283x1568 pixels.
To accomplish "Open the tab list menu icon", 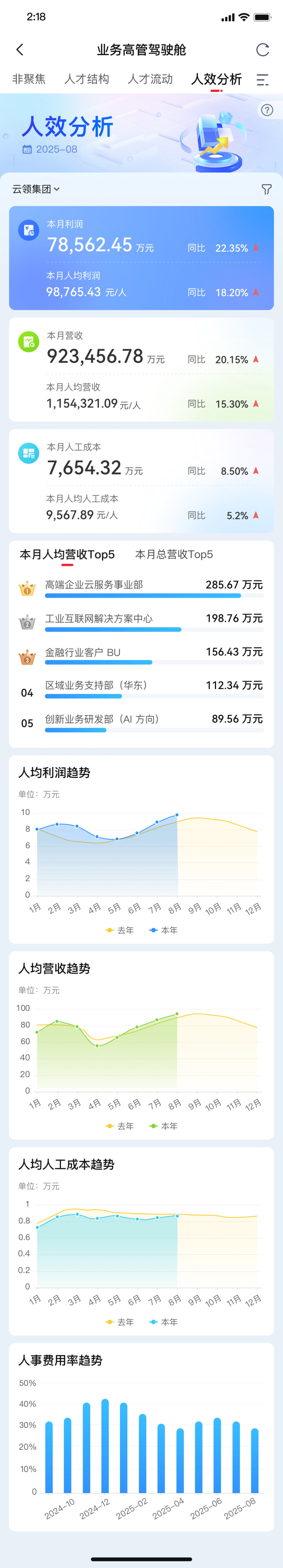I will coord(262,80).
